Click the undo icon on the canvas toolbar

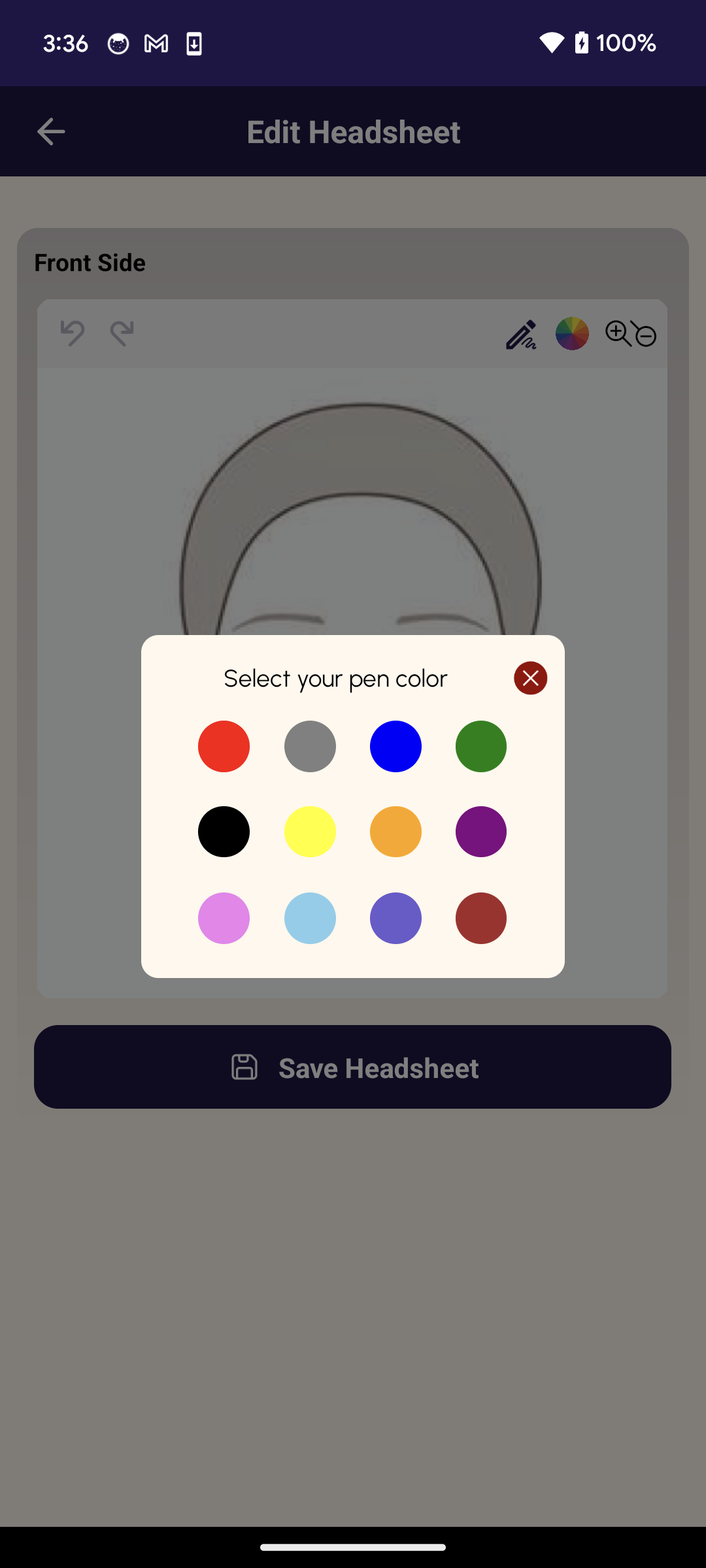click(x=72, y=334)
